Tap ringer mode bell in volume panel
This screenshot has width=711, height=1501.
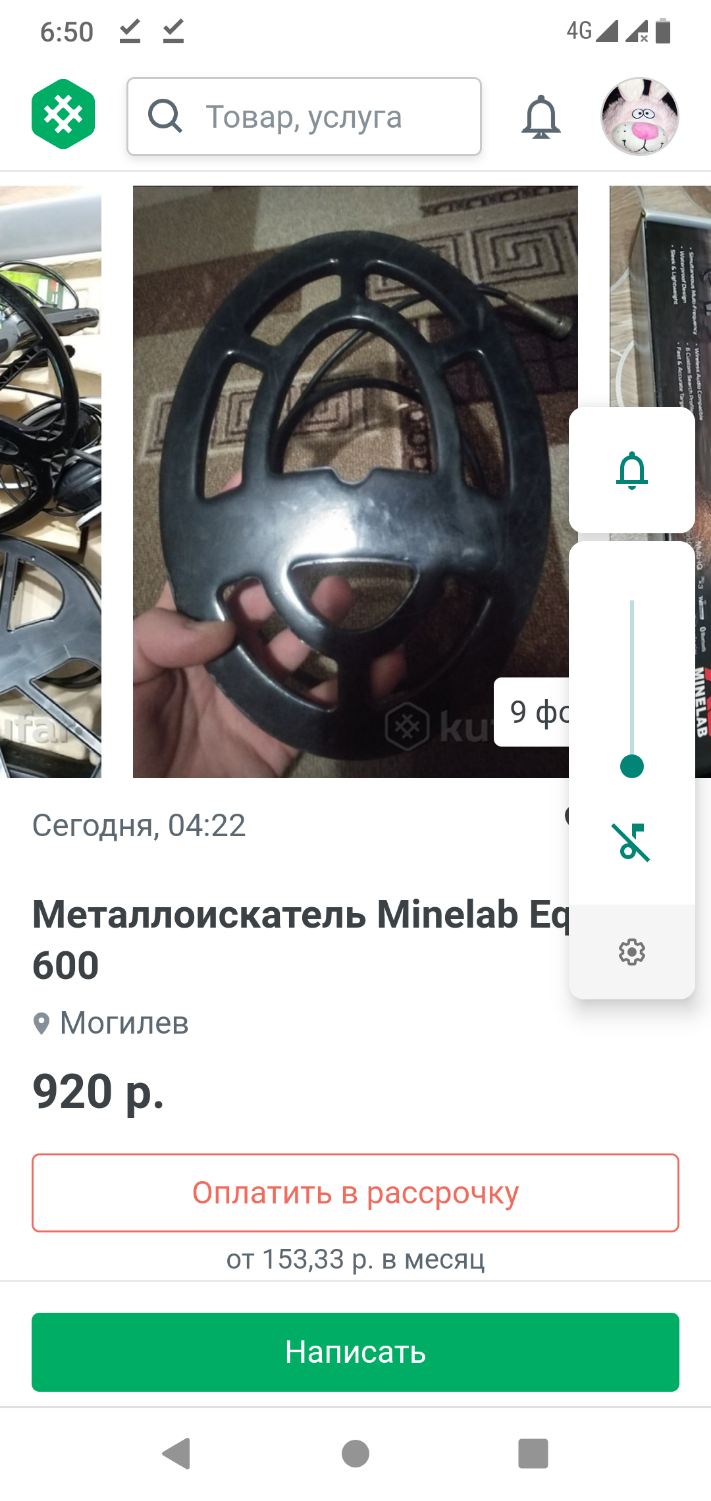click(632, 470)
